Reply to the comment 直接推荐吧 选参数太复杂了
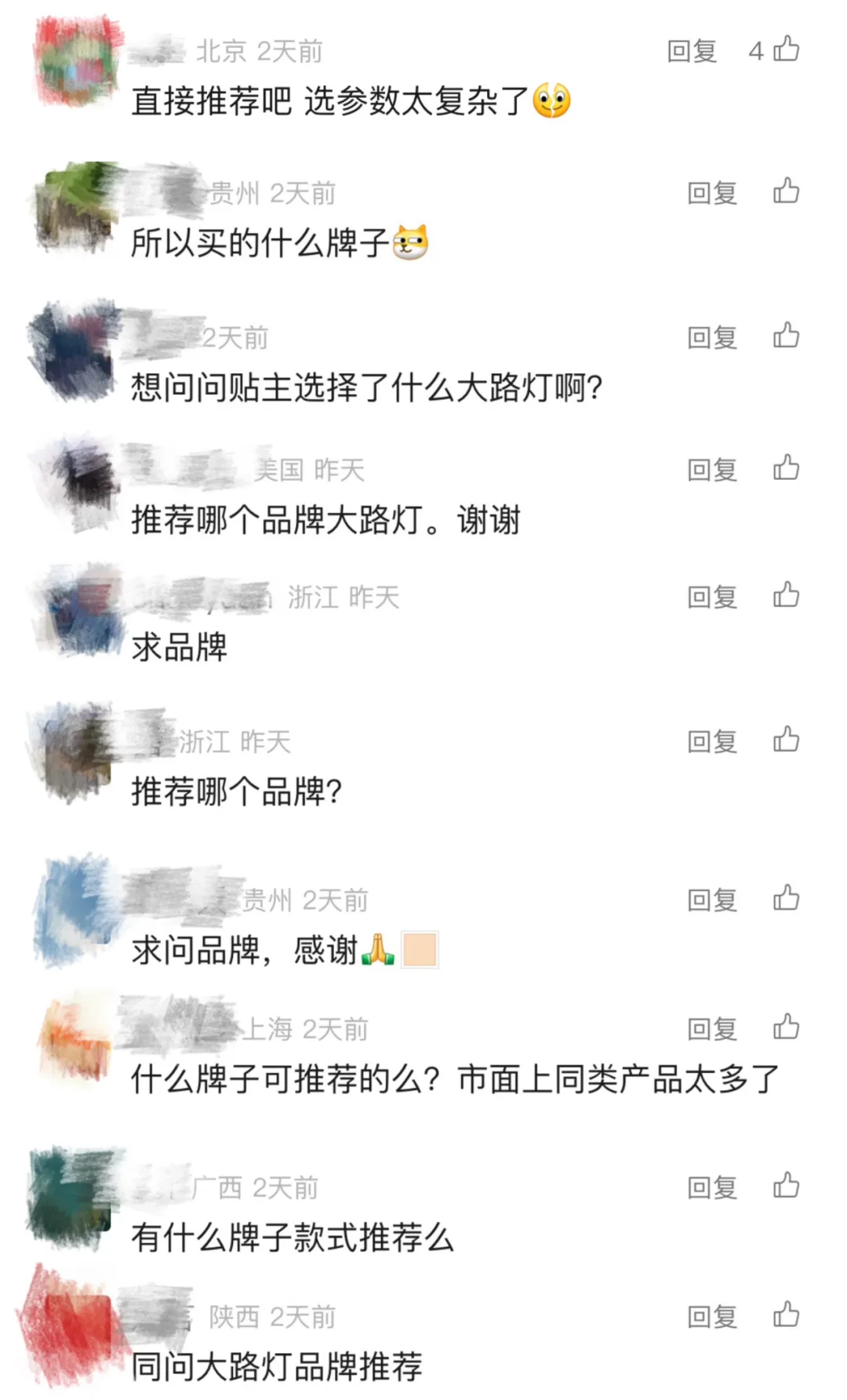847x1400 pixels. coord(692,52)
